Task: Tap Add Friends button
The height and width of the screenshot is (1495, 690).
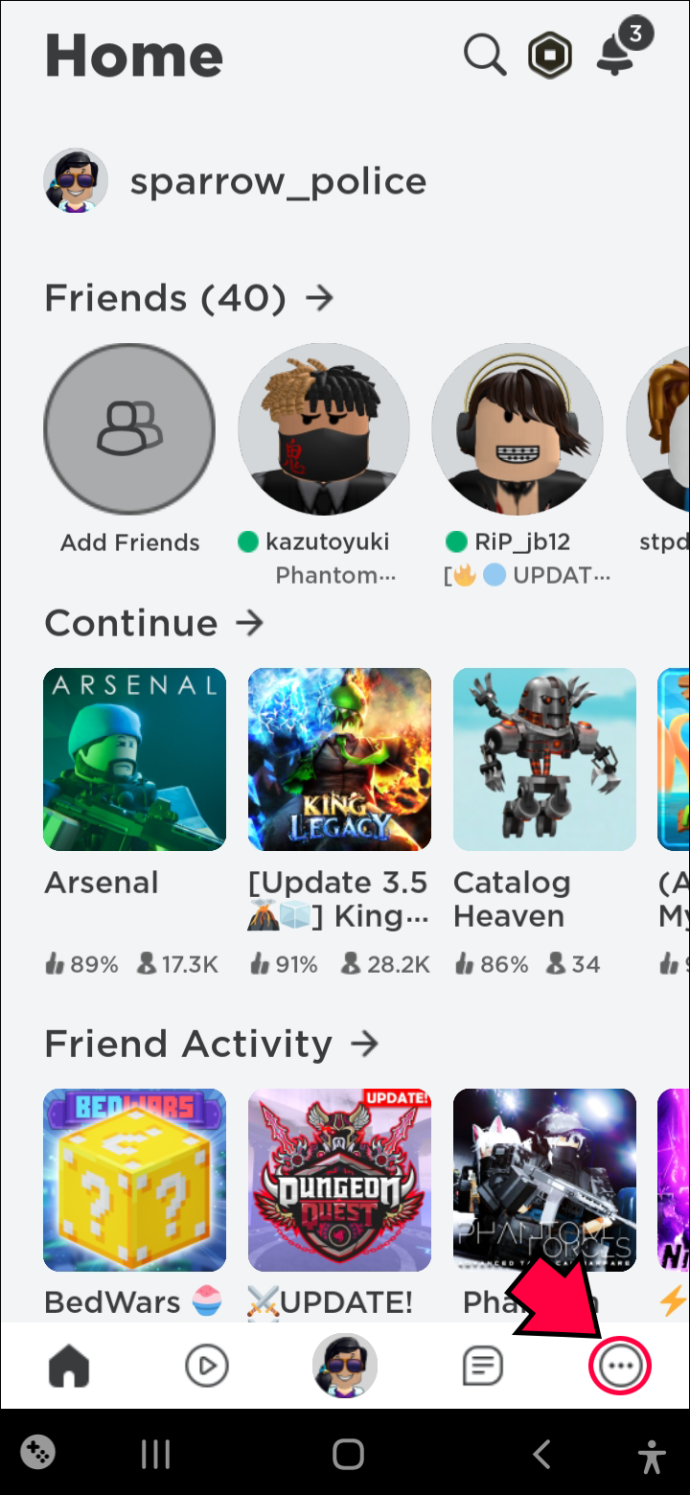Action: 130,430
